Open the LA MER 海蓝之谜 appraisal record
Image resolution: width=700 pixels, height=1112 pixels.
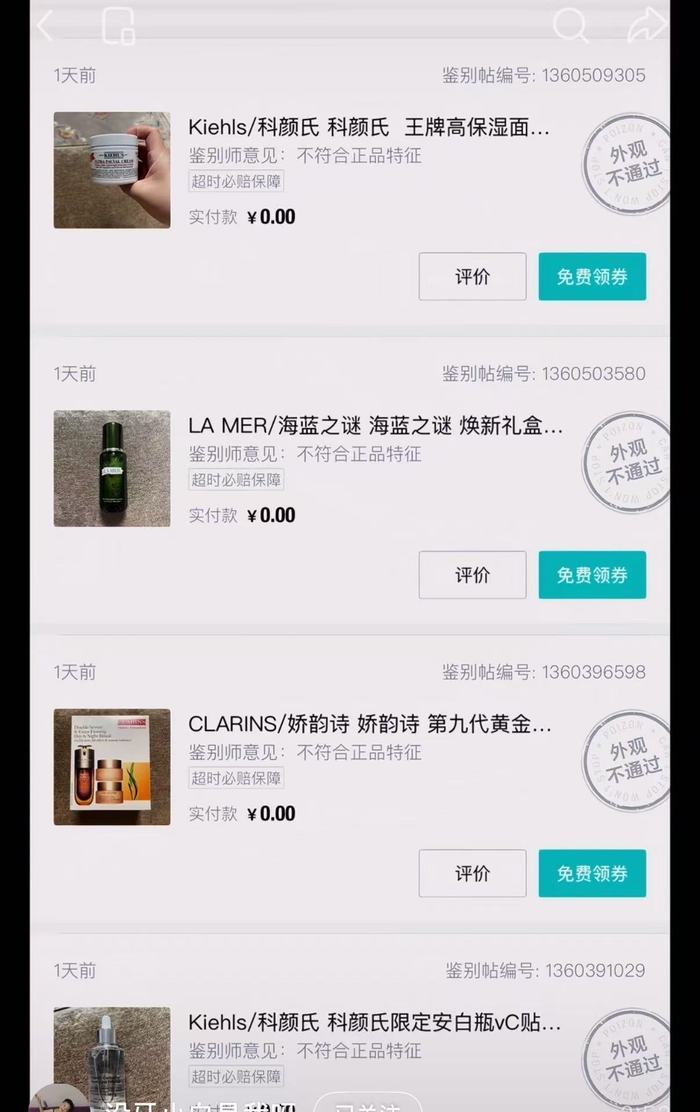[375, 426]
